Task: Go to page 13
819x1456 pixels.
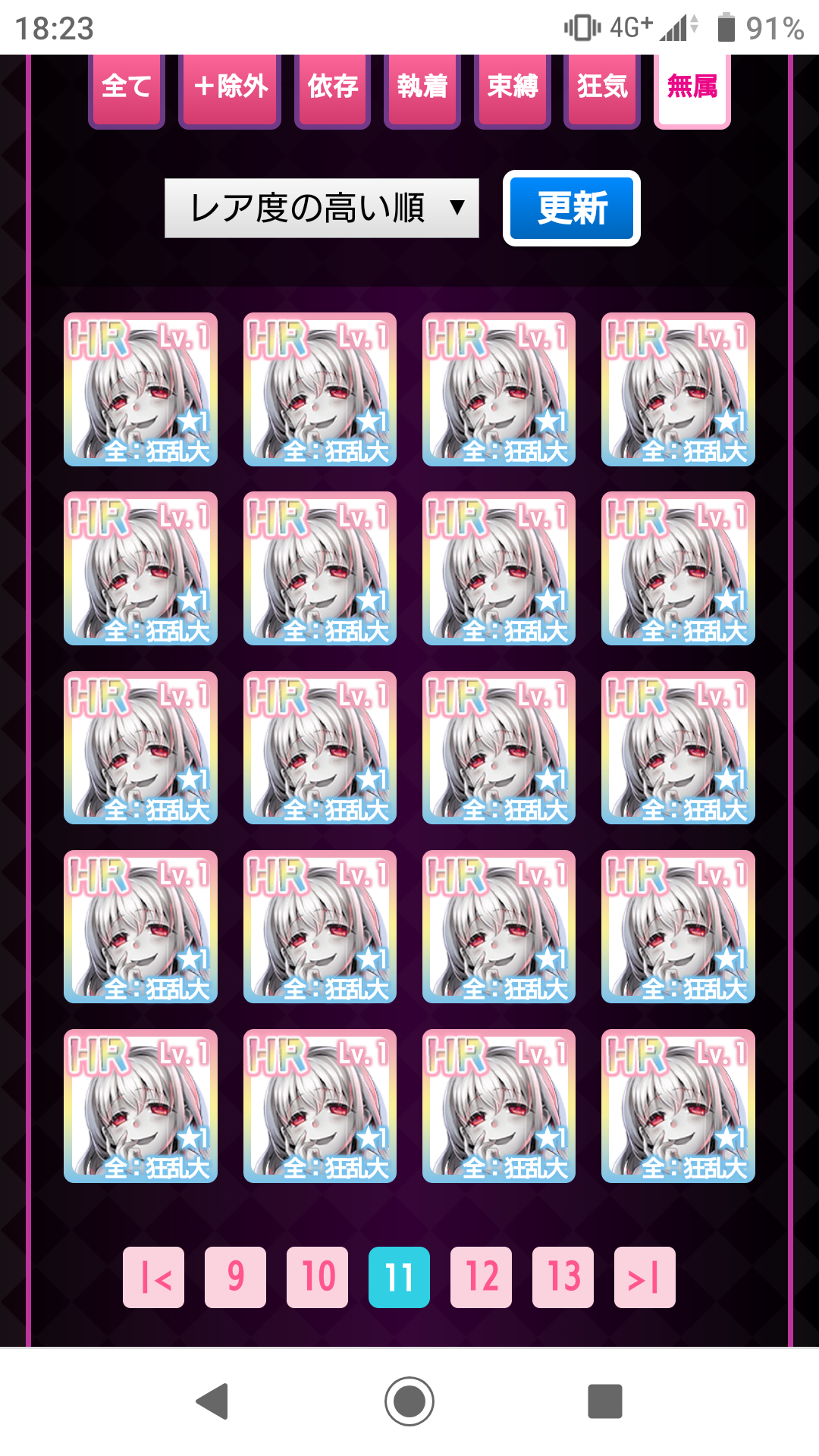Action: coord(563,1278)
